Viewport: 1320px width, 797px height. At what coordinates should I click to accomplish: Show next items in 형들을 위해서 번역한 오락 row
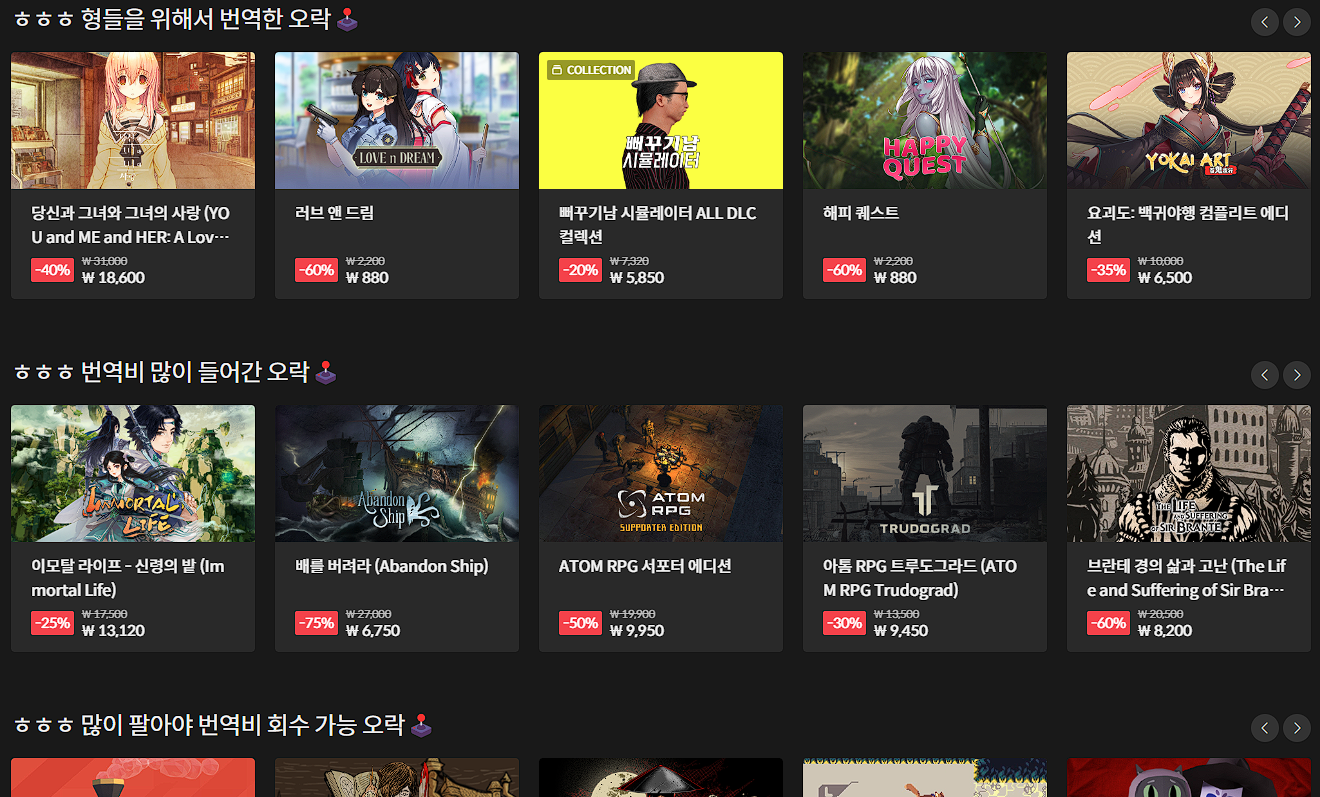[x=1297, y=21]
